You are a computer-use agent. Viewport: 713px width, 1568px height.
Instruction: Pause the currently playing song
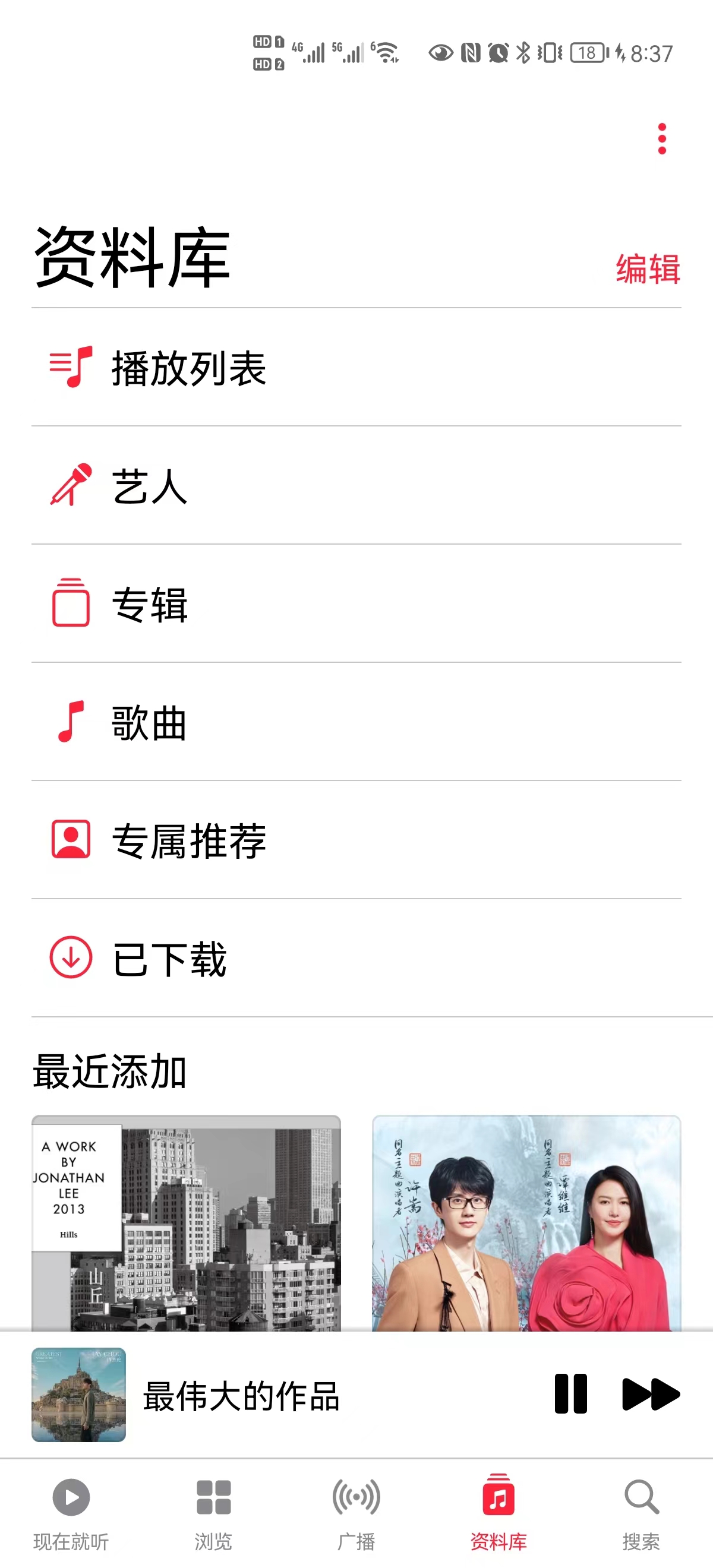570,1394
